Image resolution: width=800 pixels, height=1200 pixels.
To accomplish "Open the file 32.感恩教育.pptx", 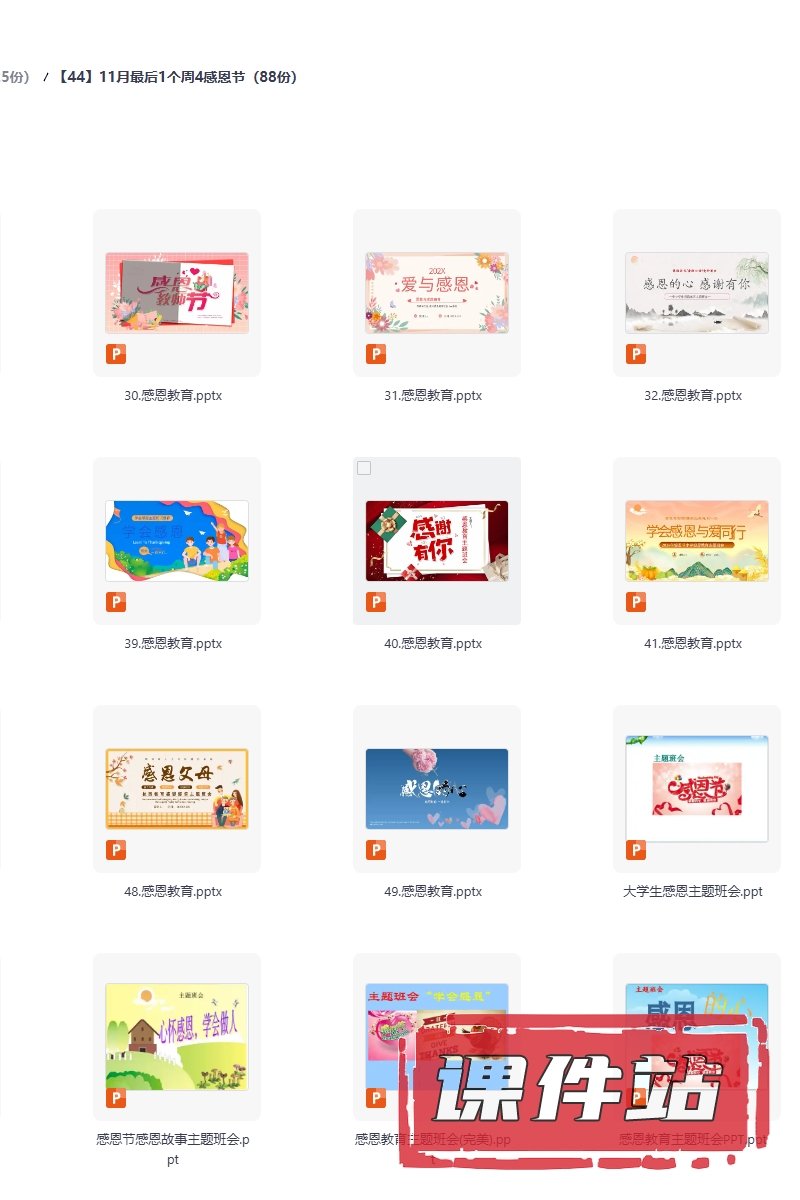I will point(697,293).
